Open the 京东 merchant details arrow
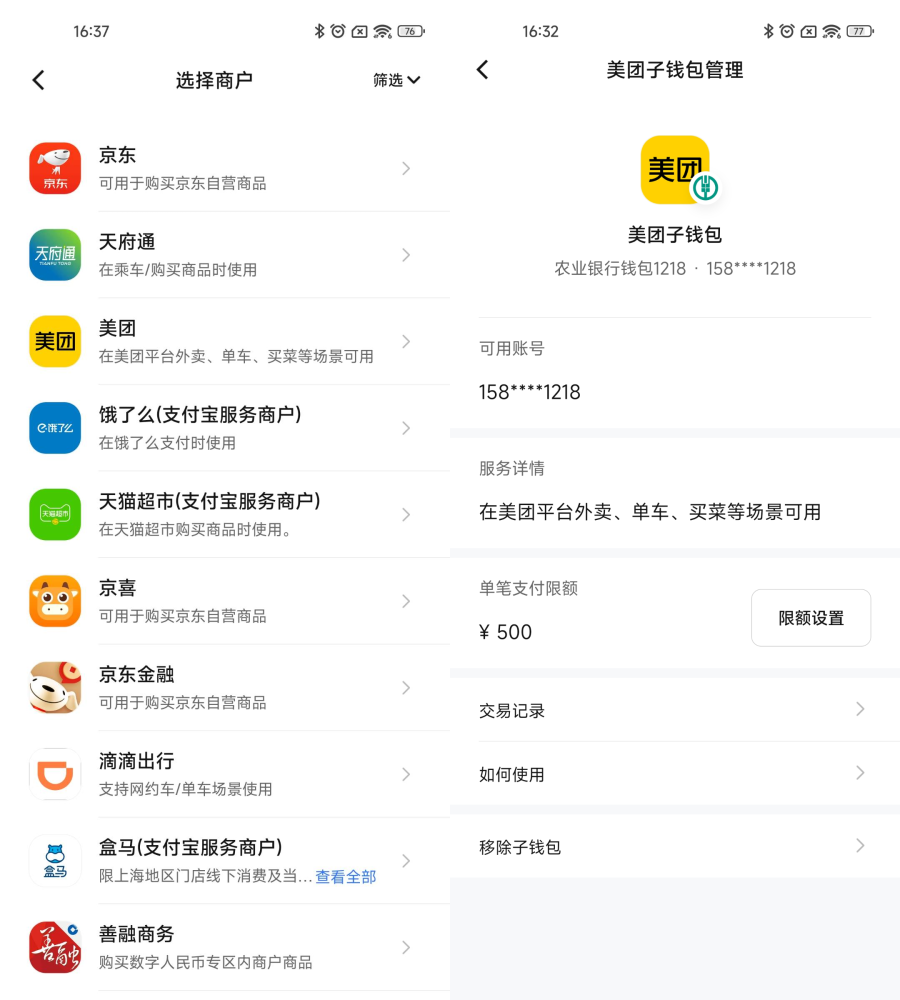The width and height of the screenshot is (900, 1000). point(406,168)
